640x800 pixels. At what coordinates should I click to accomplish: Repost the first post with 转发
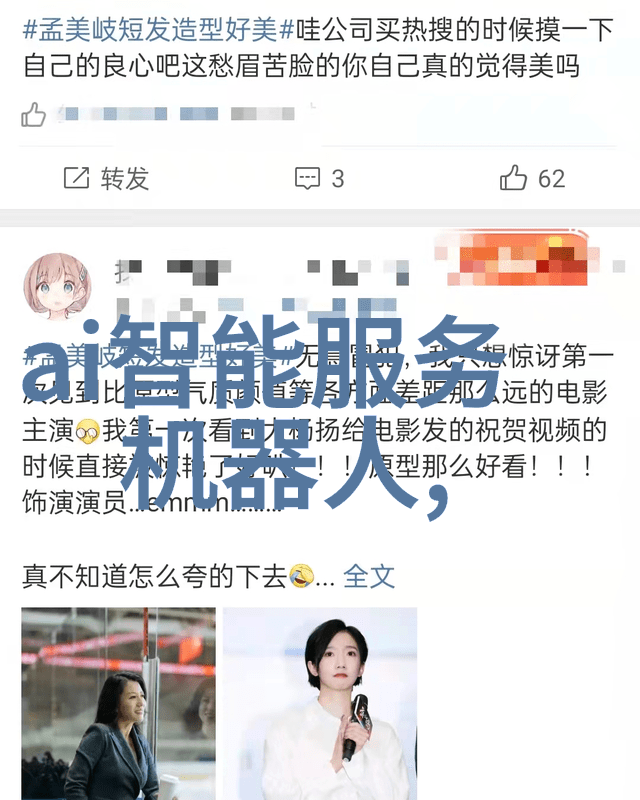pyautogui.click(x=106, y=179)
